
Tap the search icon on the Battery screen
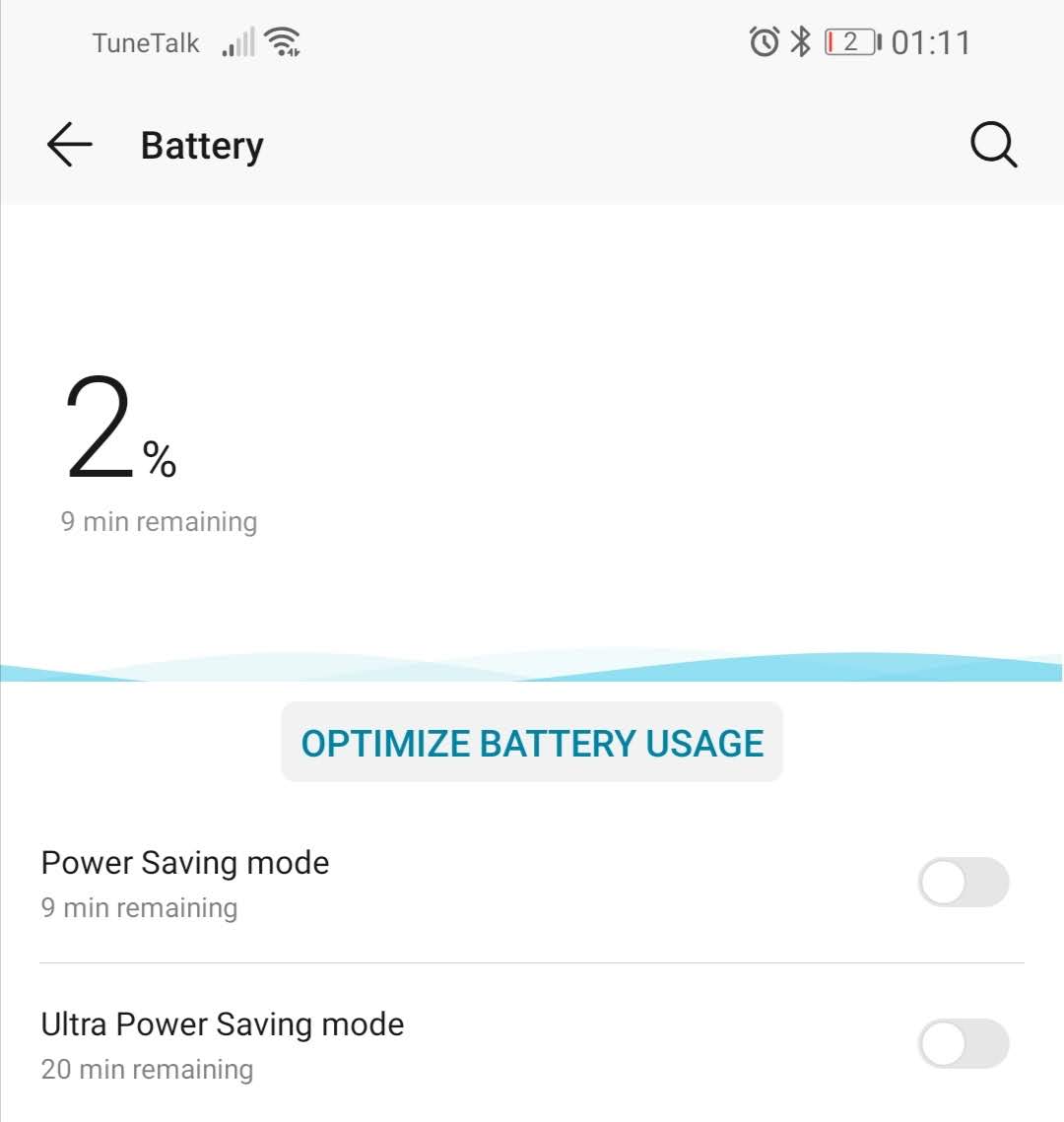[x=993, y=144]
